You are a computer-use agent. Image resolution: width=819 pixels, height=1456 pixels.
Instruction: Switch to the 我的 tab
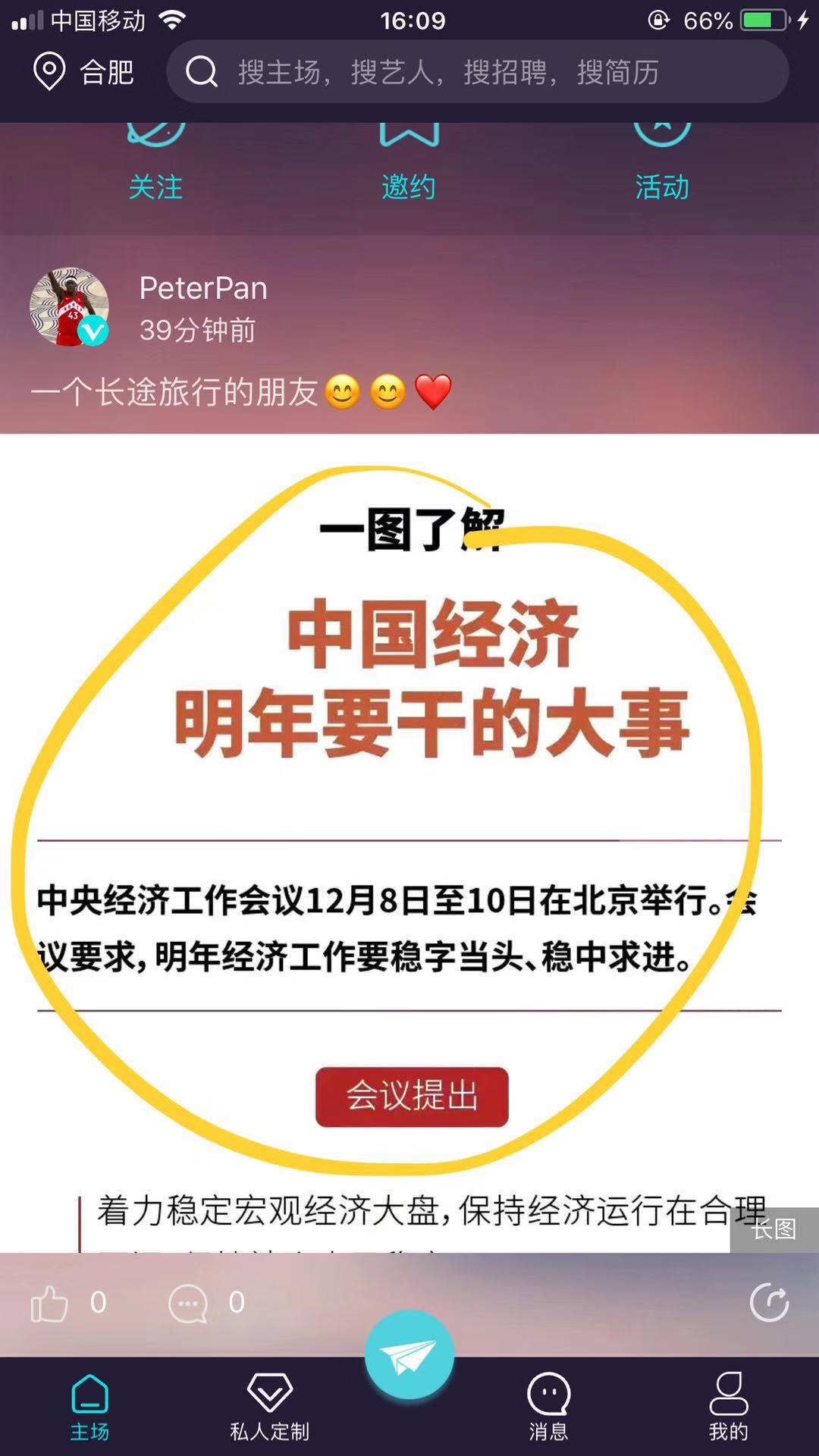(x=728, y=1407)
